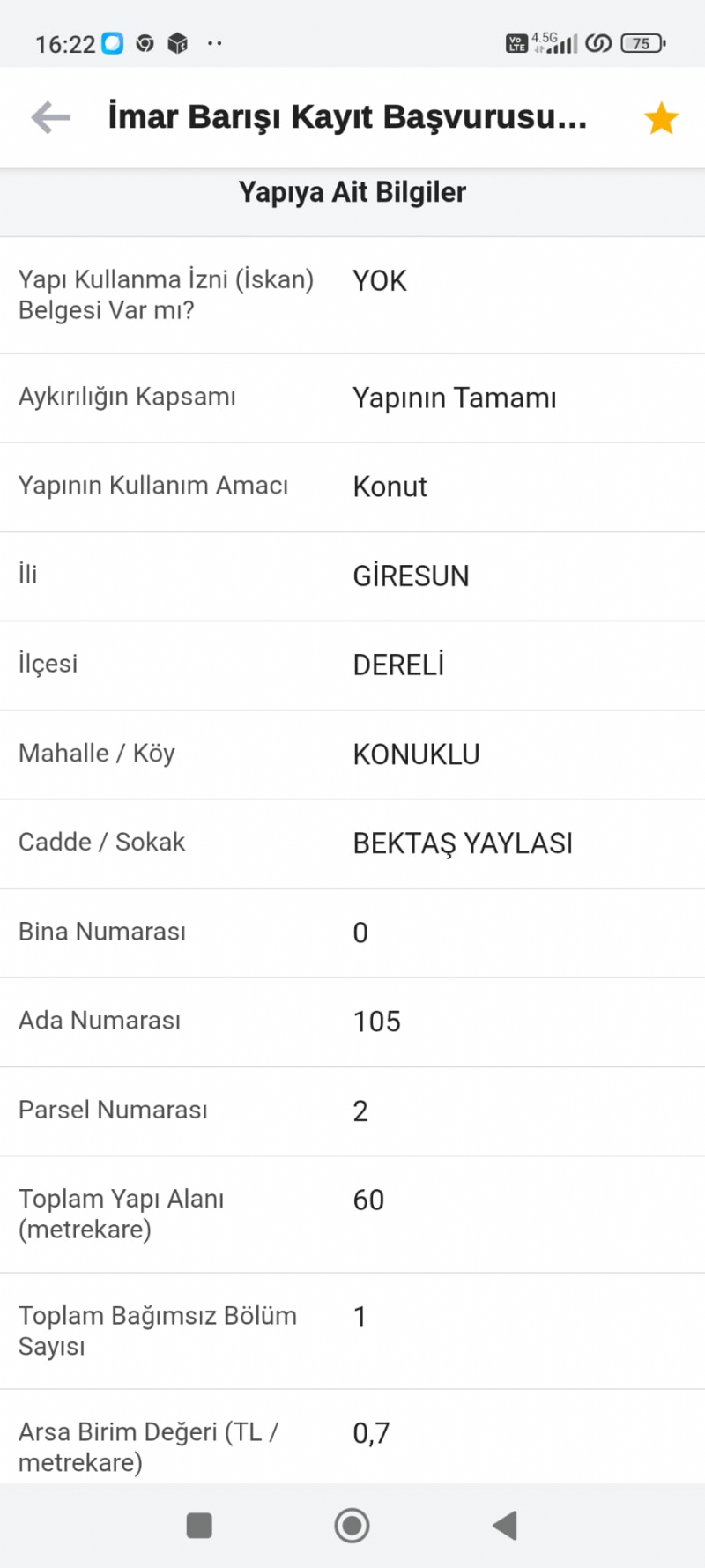705x1568 pixels.
Task: Open recent apps from navigation bar
Action: [x=199, y=1525]
